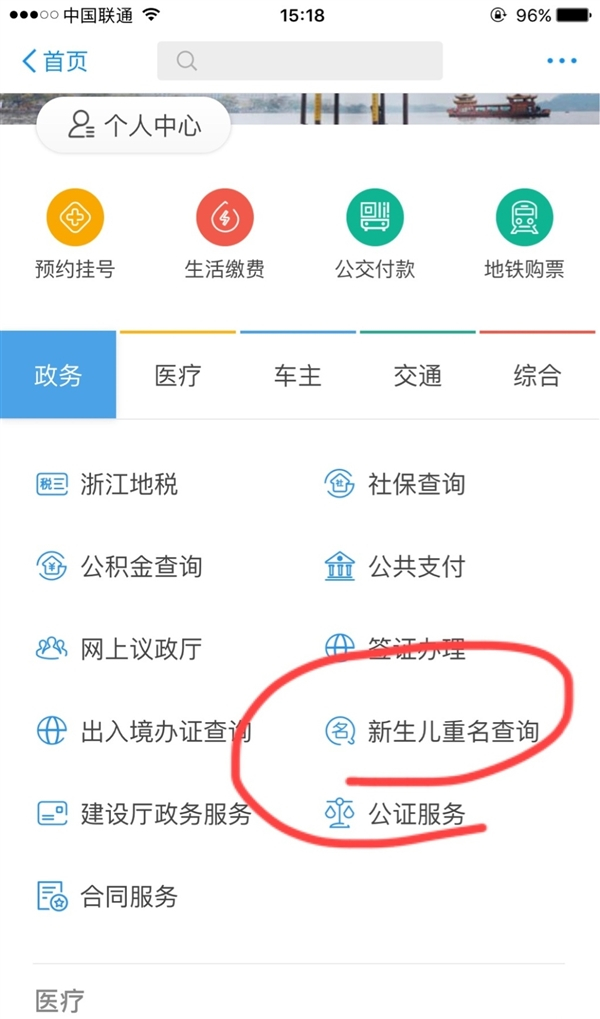Viewport: 600px width, 1019px height.
Task: Go back to 首页
Action: tap(55, 61)
